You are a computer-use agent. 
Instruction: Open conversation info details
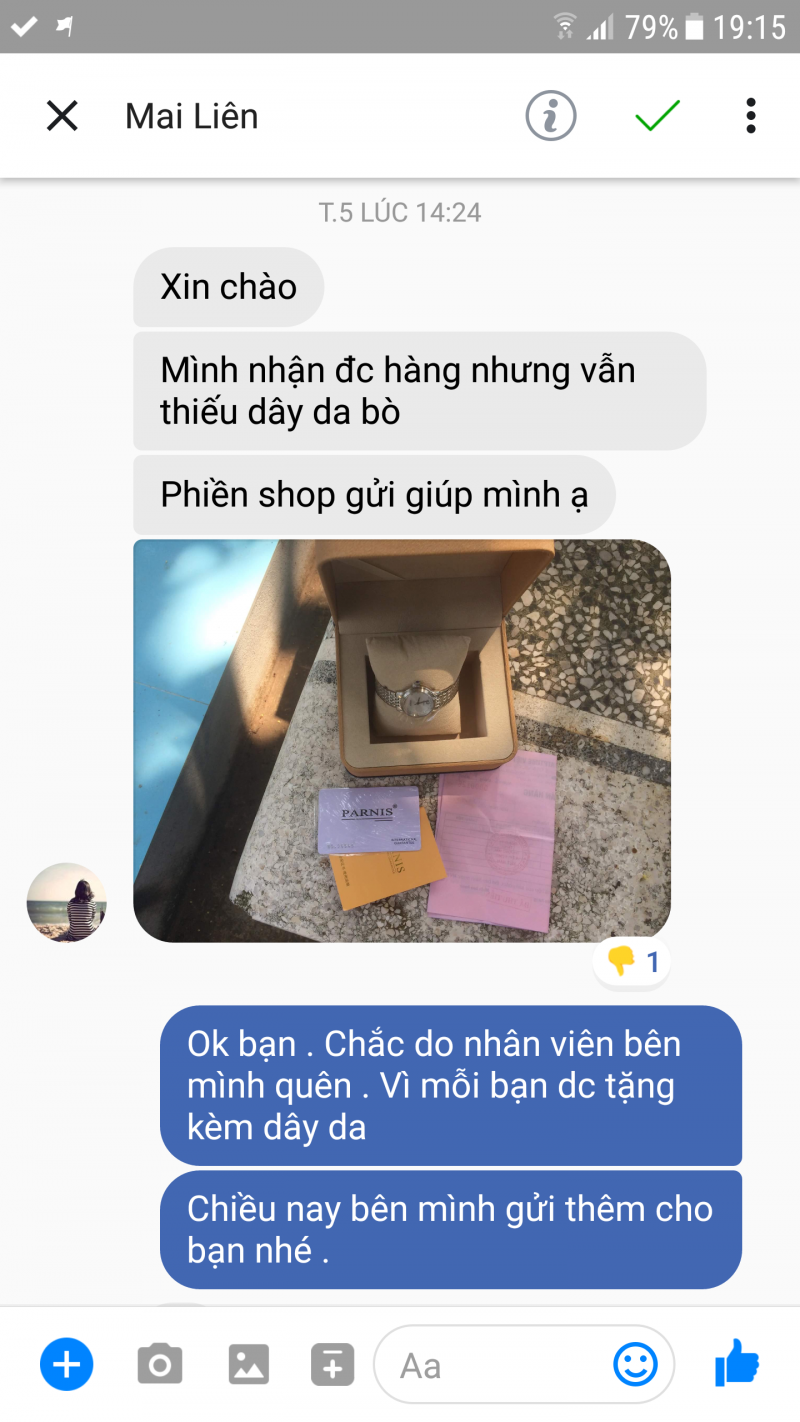point(551,116)
